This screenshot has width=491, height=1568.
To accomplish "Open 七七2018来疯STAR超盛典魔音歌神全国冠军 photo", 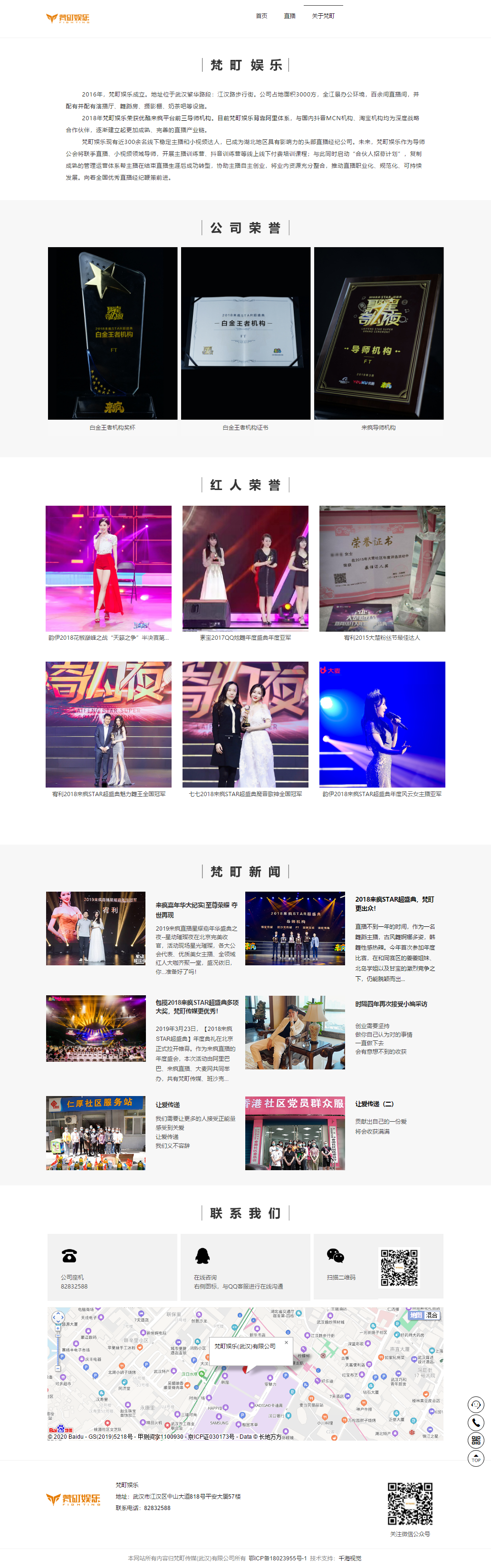I will pos(245,724).
